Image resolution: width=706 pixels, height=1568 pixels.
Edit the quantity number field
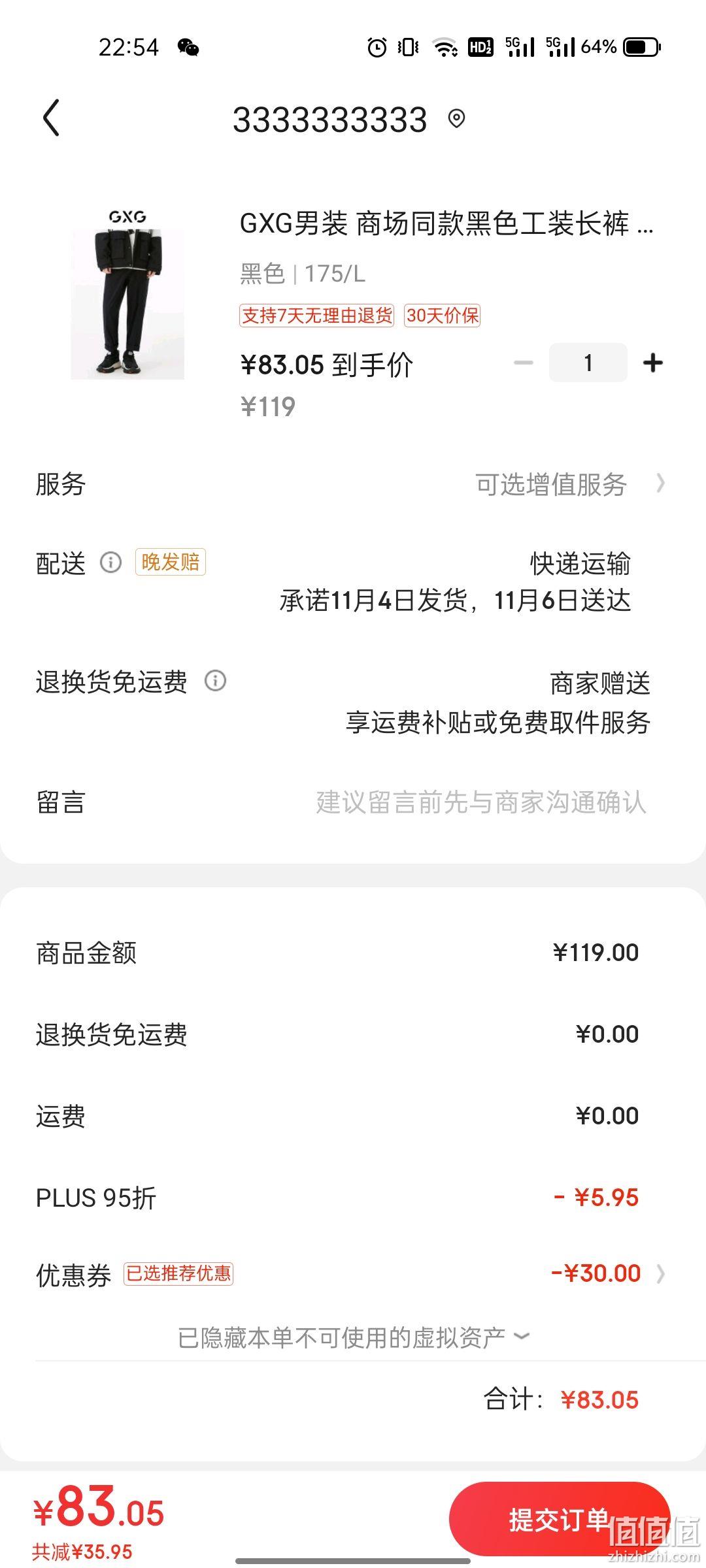(x=588, y=363)
